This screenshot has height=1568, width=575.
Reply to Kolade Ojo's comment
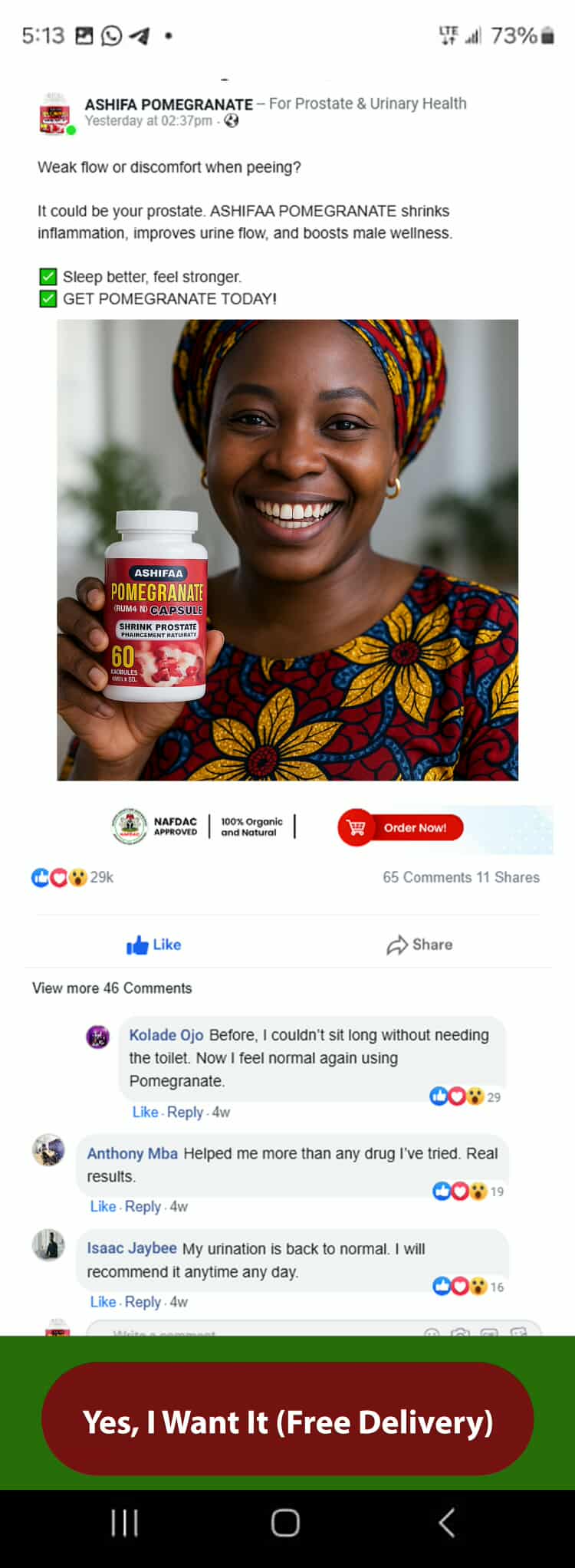pos(185,1113)
